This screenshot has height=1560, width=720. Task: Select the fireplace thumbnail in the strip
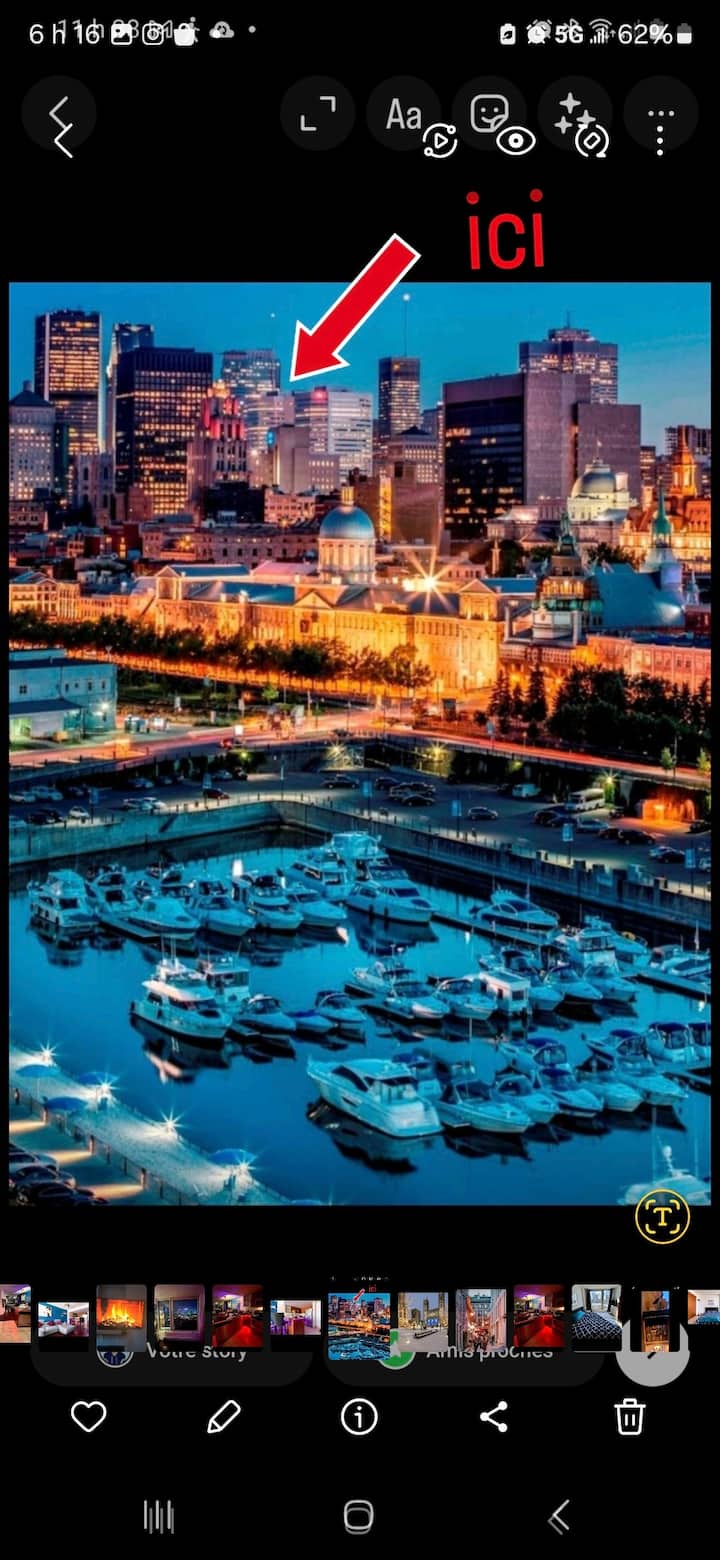pyautogui.click(x=121, y=1317)
